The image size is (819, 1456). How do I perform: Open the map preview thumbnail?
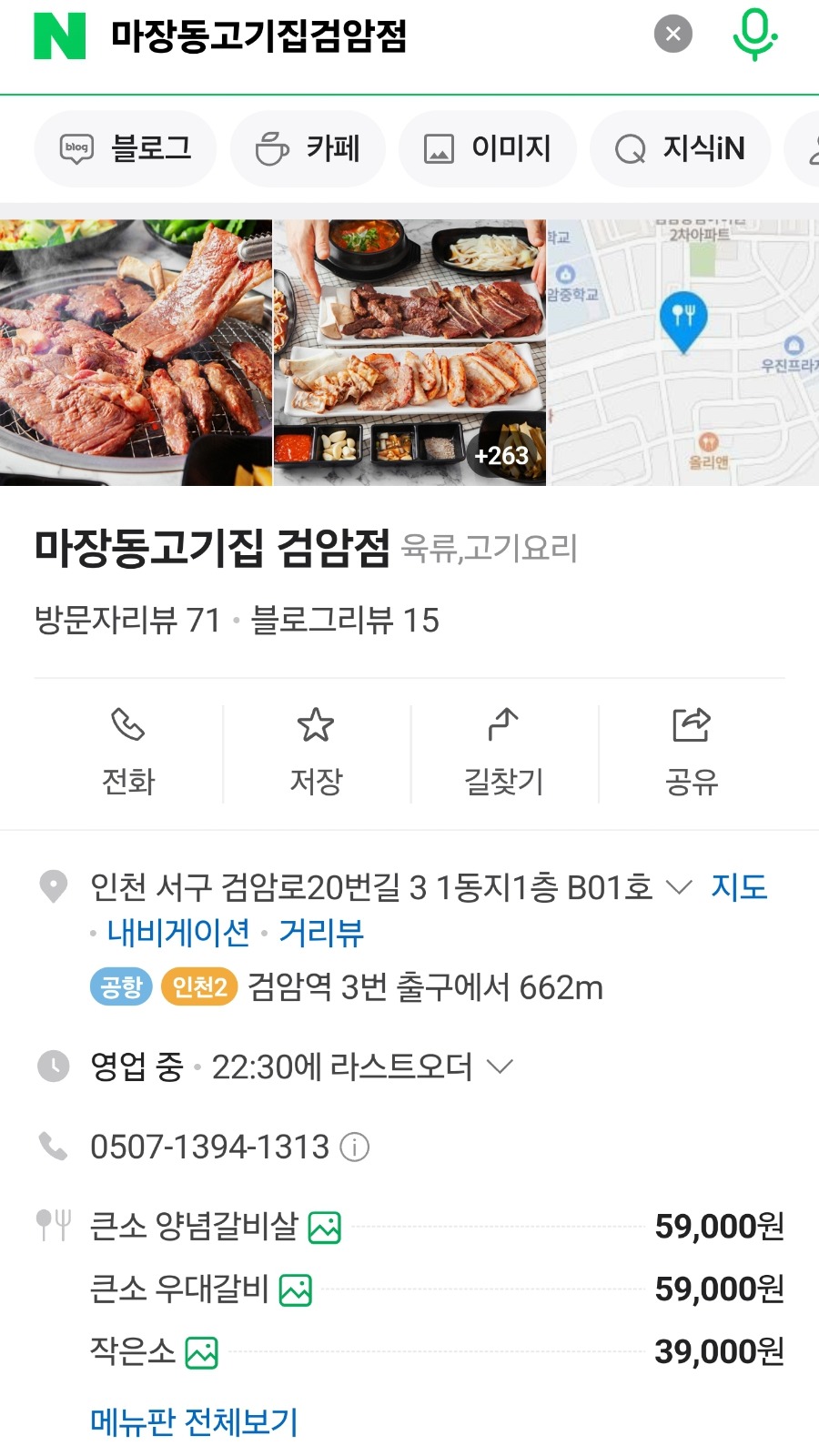click(x=682, y=352)
